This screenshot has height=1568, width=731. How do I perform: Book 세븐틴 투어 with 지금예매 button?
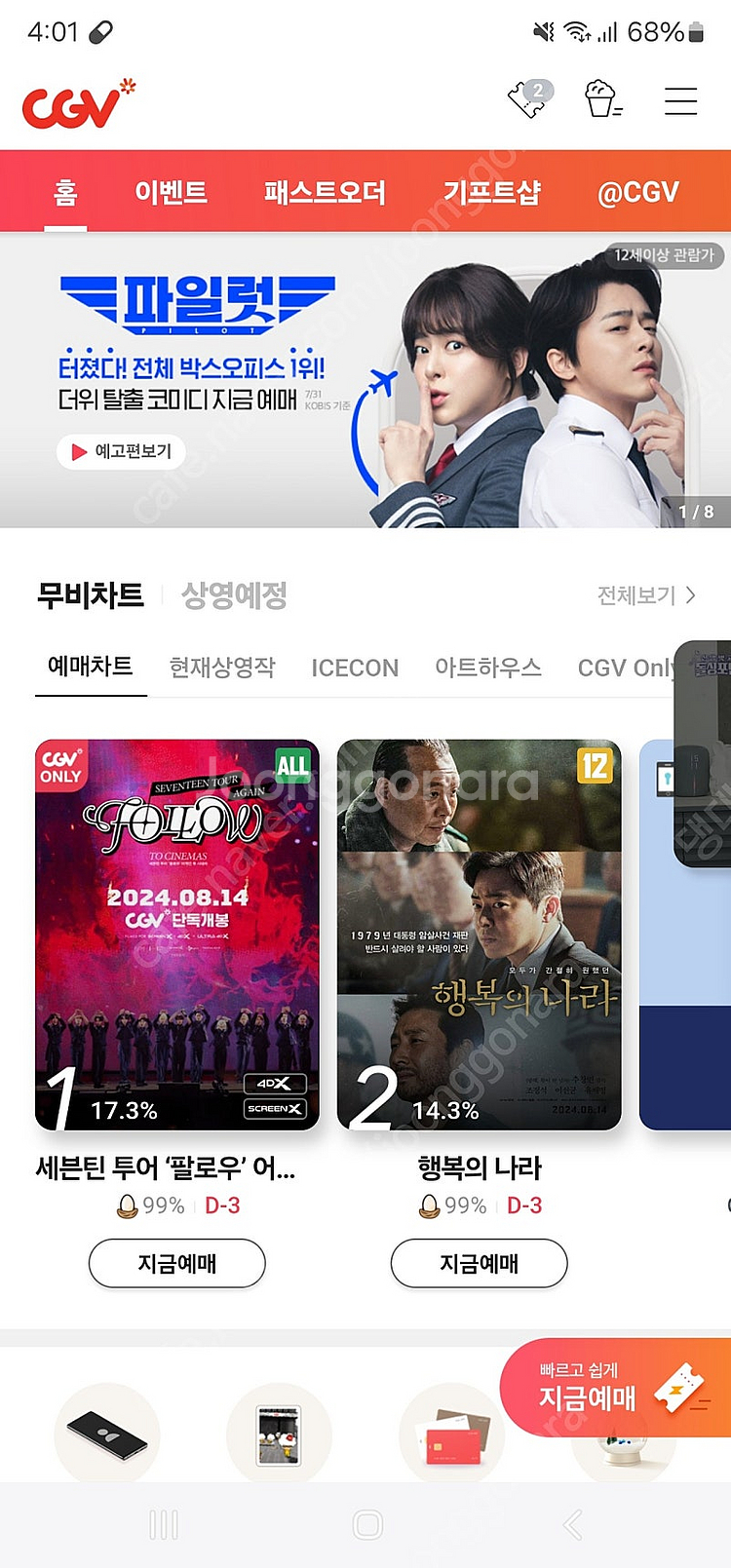click(176, 1263)
